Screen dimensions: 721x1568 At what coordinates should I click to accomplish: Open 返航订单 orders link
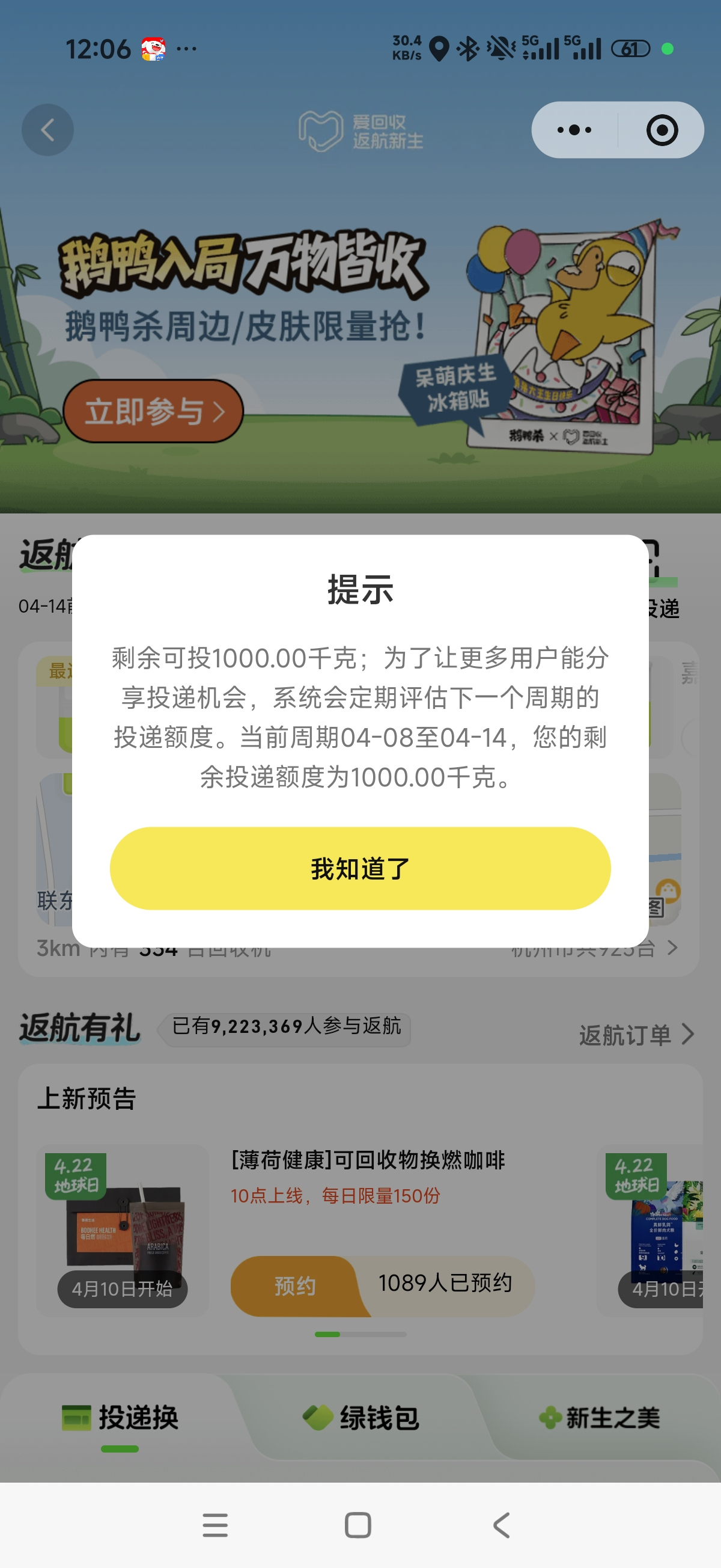(x=635, y=1035)
